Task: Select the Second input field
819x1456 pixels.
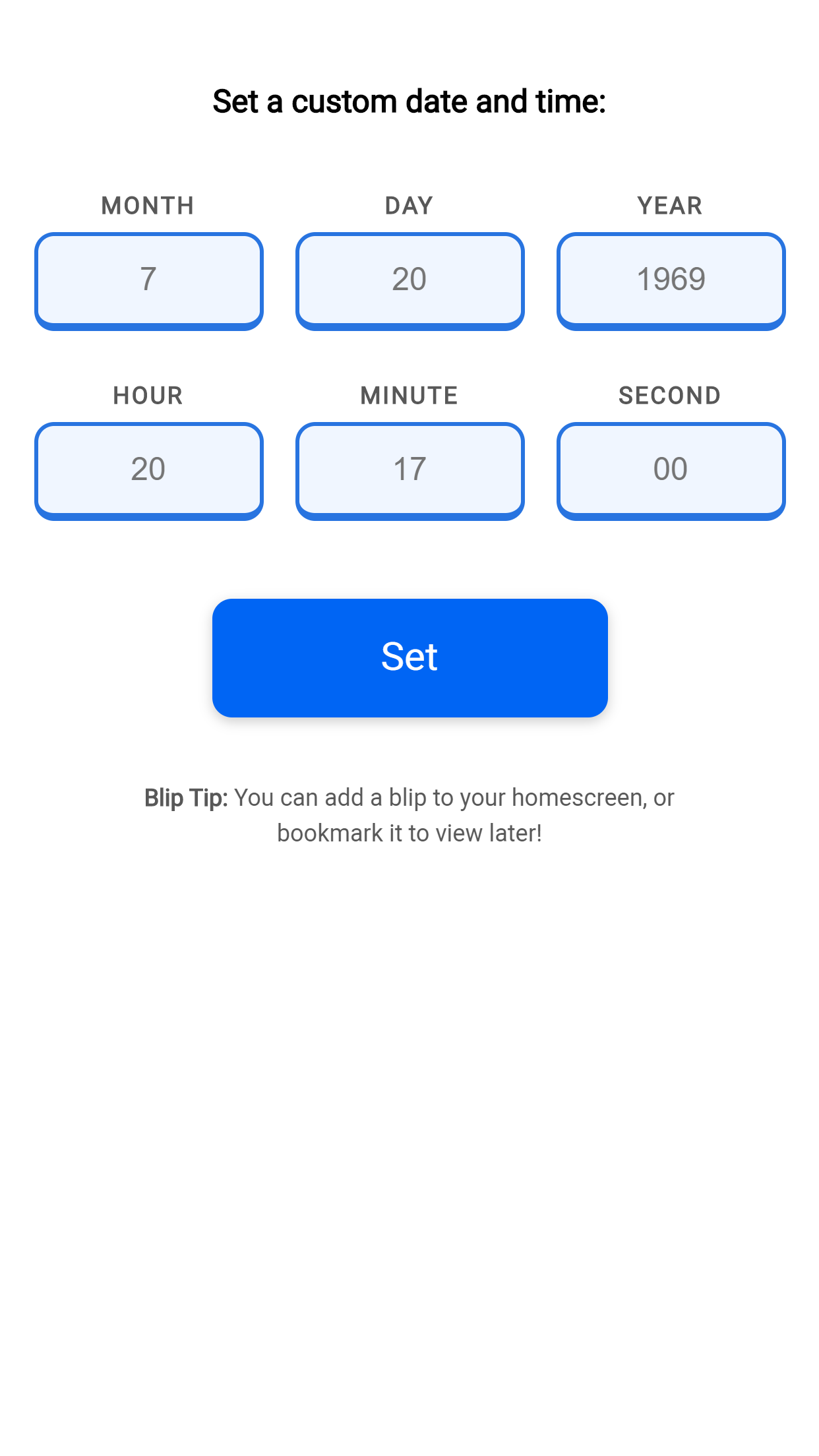Action: coord(671,470)
